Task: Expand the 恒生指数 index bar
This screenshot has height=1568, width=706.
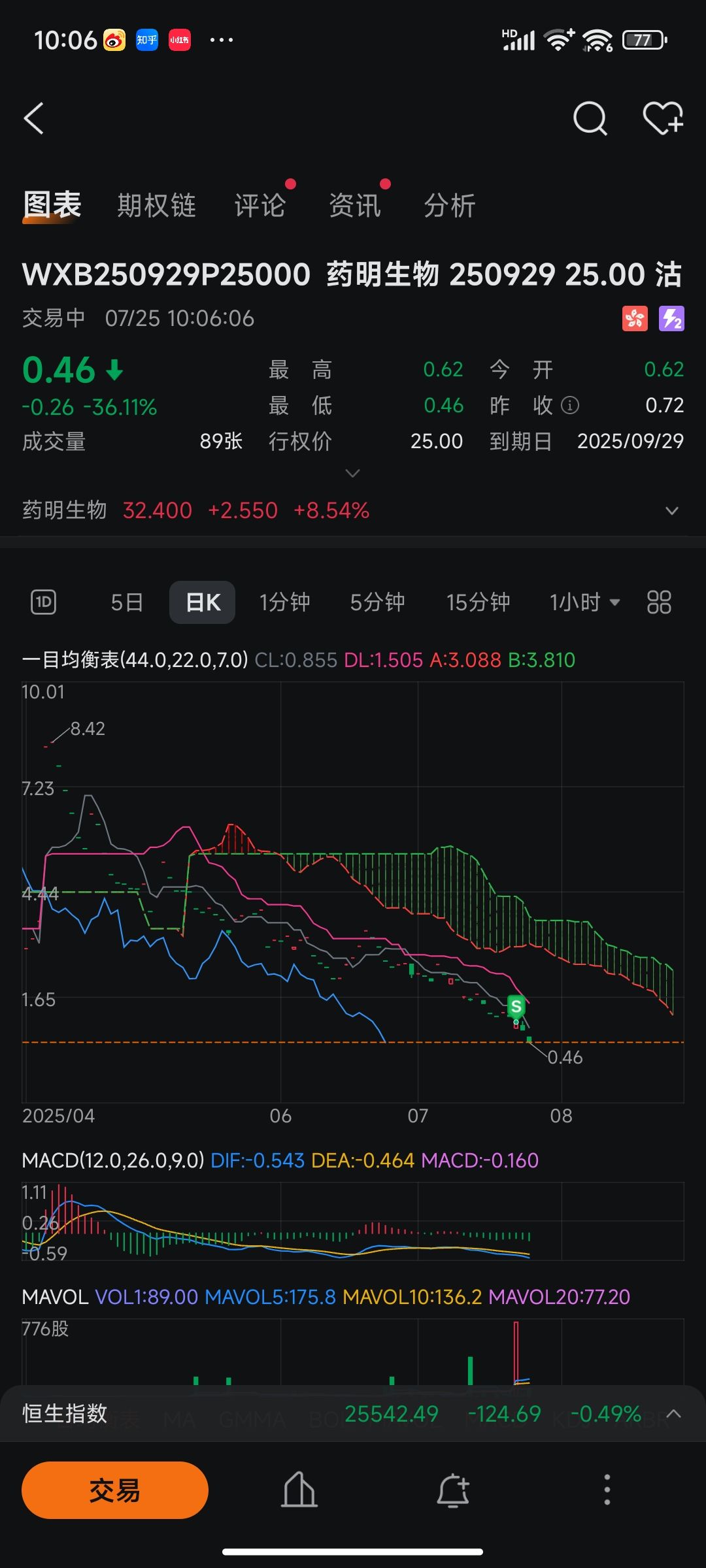Action: [353, 1414]
